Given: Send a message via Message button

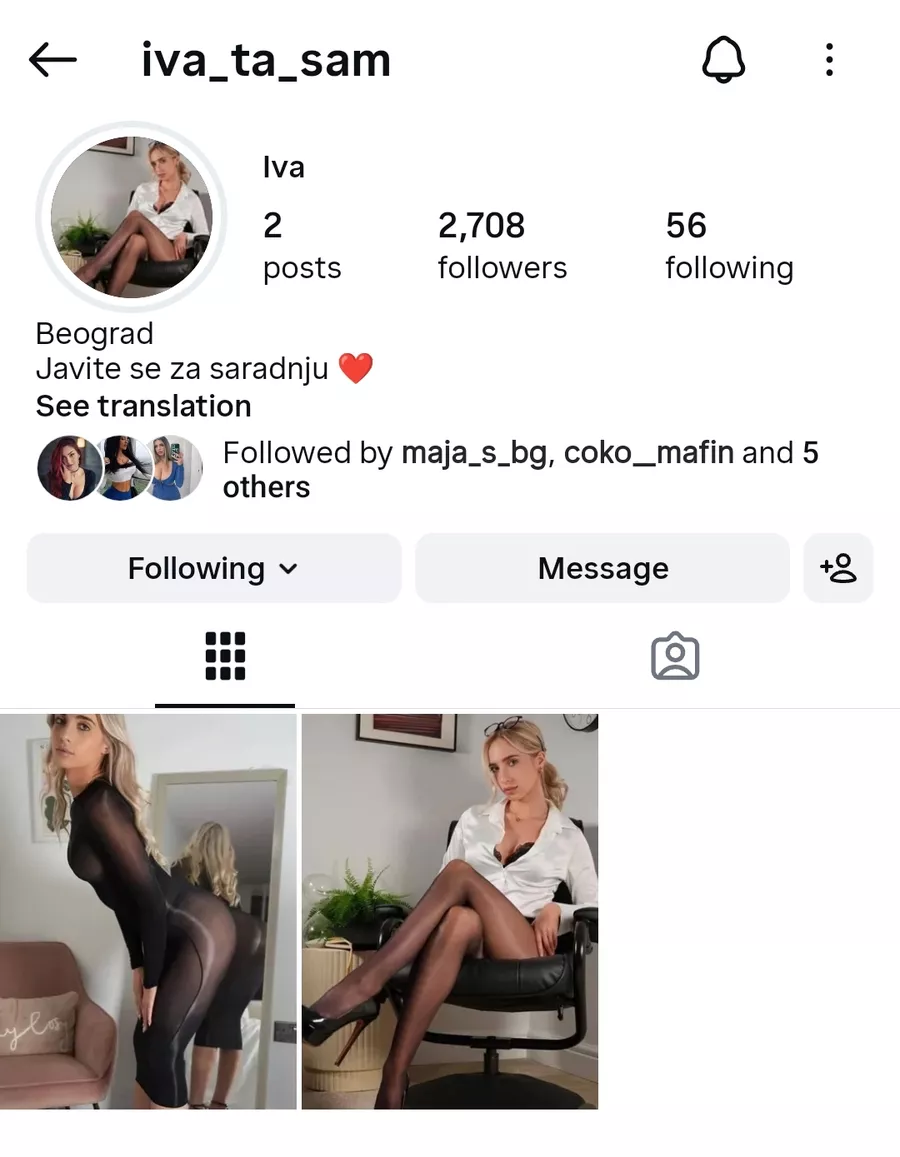Looking at the screenshot, I should point(602,568).
